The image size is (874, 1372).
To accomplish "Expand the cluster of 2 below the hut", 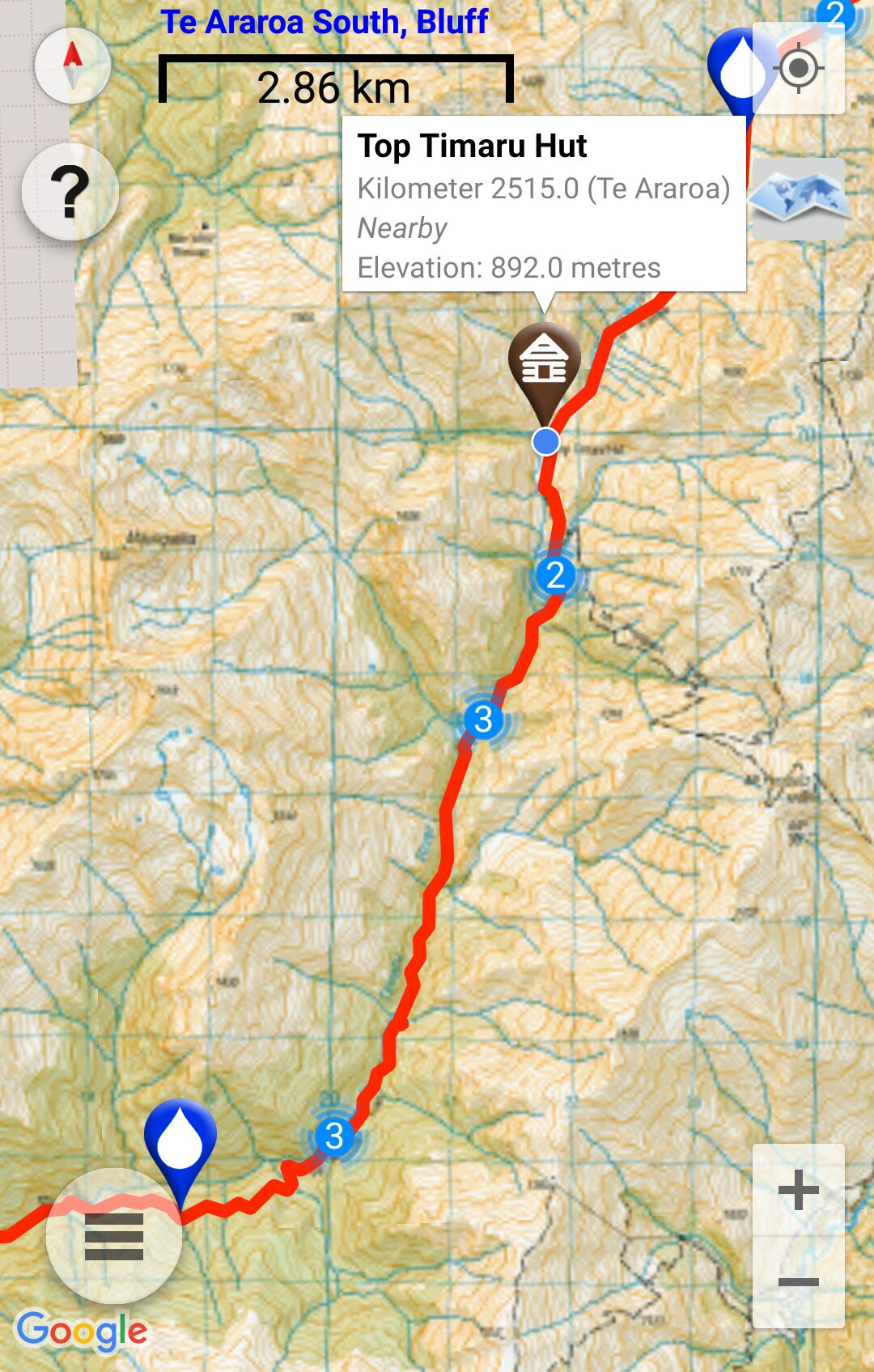I will pos(555,576).
